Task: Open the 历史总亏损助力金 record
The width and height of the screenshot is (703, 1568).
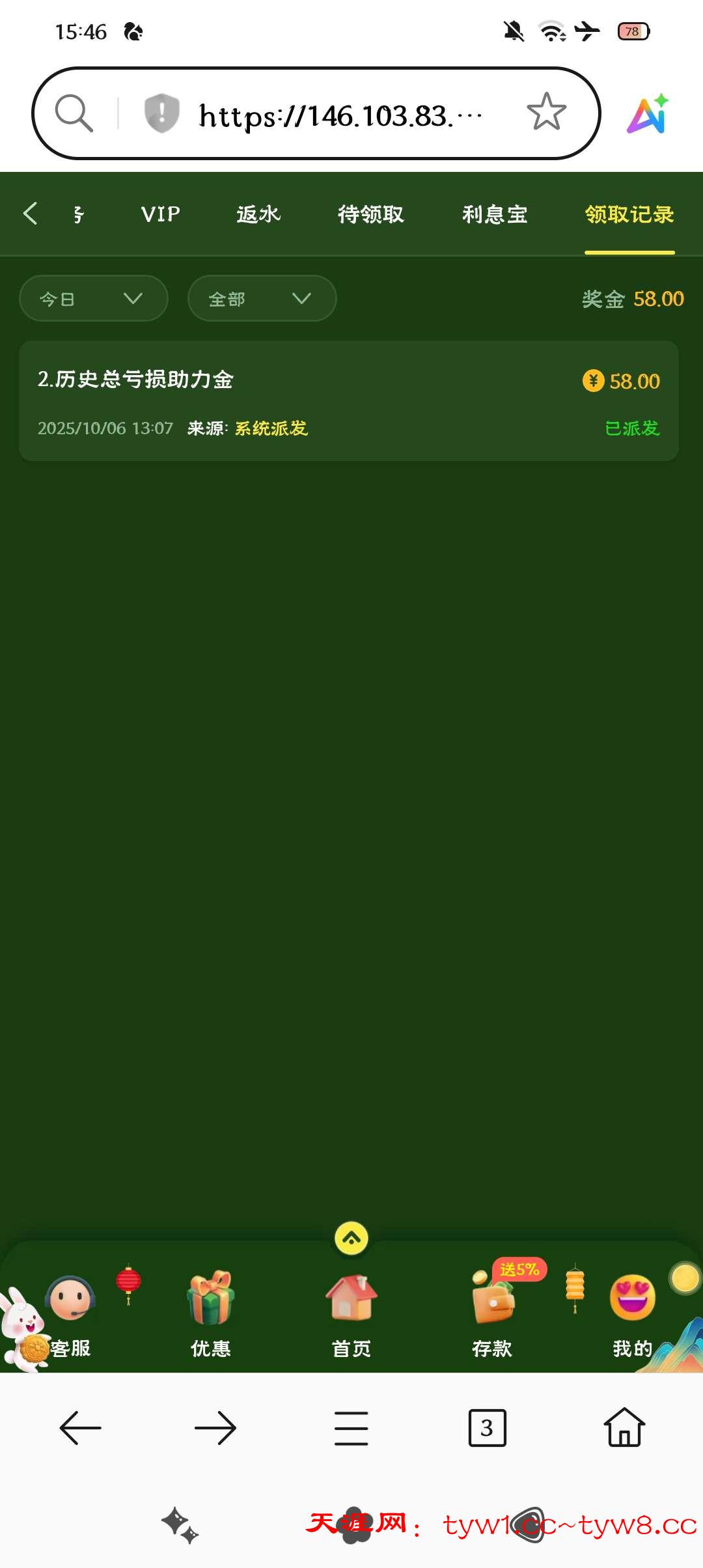Action: coord(349,401)
